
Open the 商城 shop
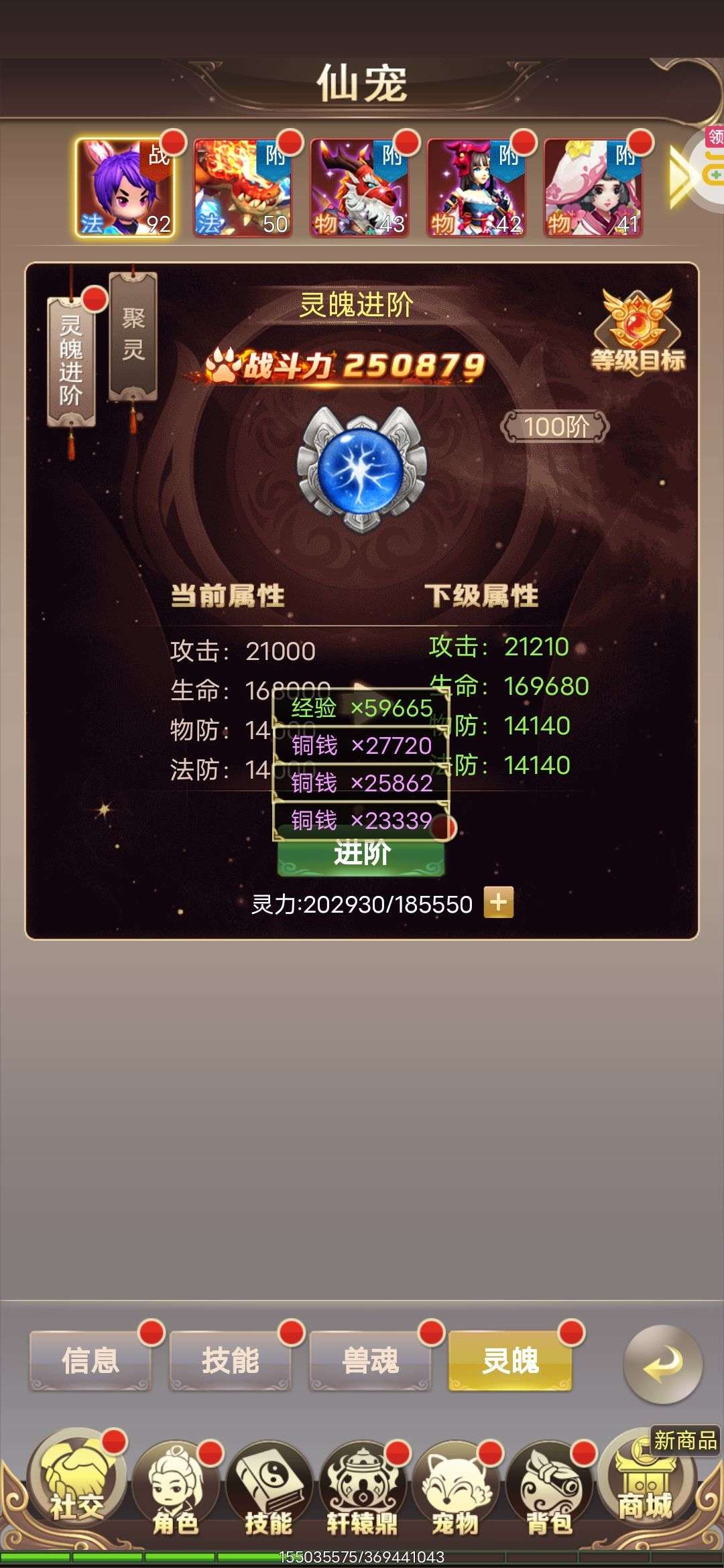click(x=645, y=1488)
